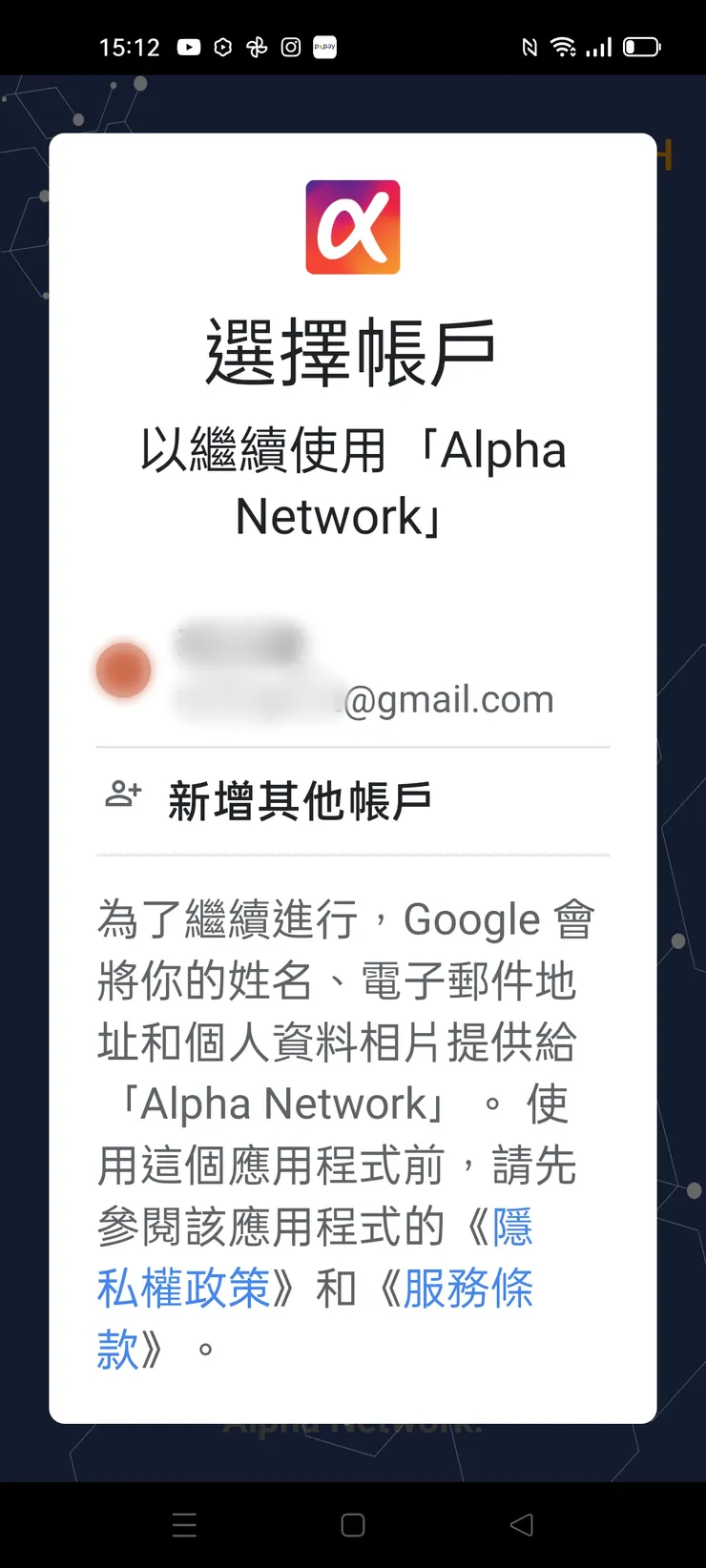Tap the py.pay notification icon
The width and height of the screenshot is (706, 1568).
pos(323,46)
